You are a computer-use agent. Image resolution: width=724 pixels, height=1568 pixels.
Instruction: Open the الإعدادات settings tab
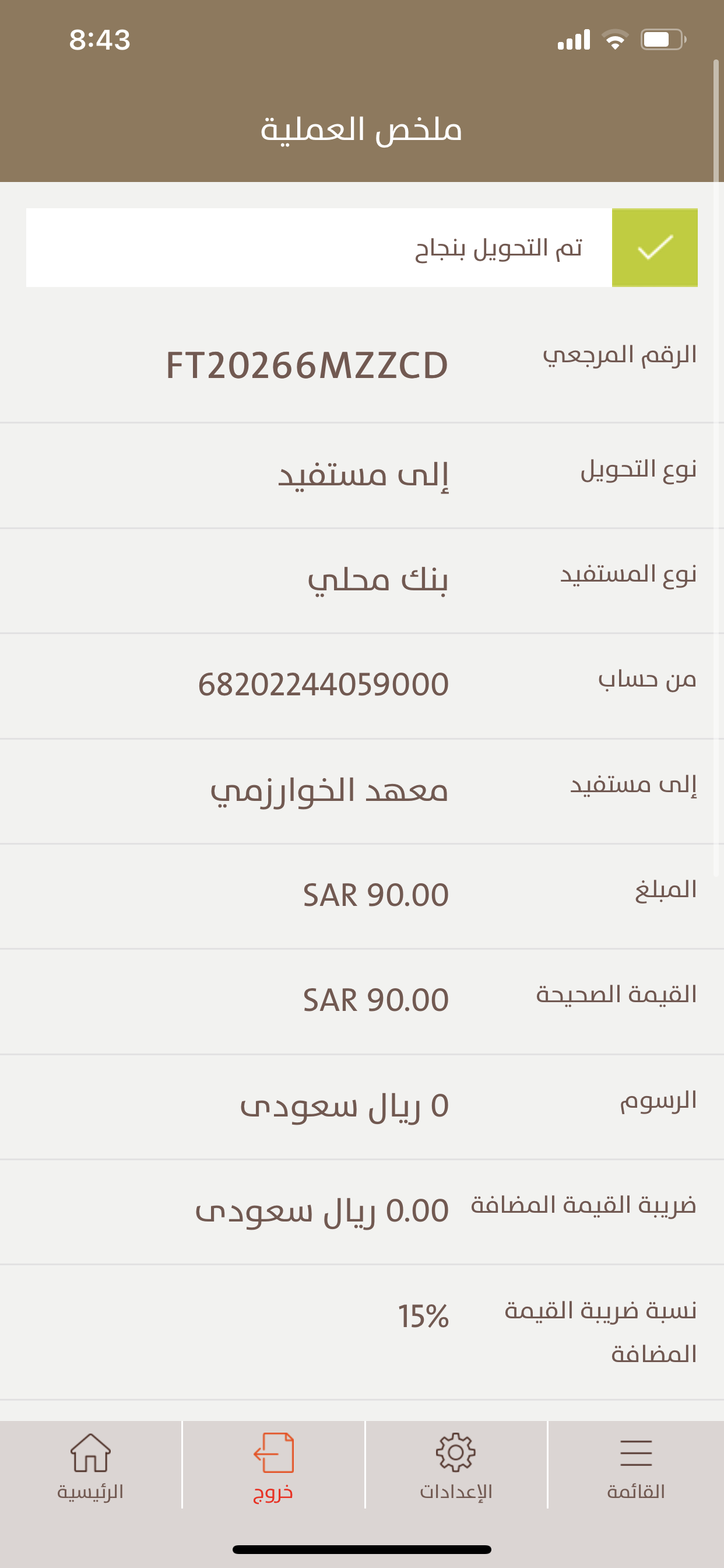click(456, 1466)
